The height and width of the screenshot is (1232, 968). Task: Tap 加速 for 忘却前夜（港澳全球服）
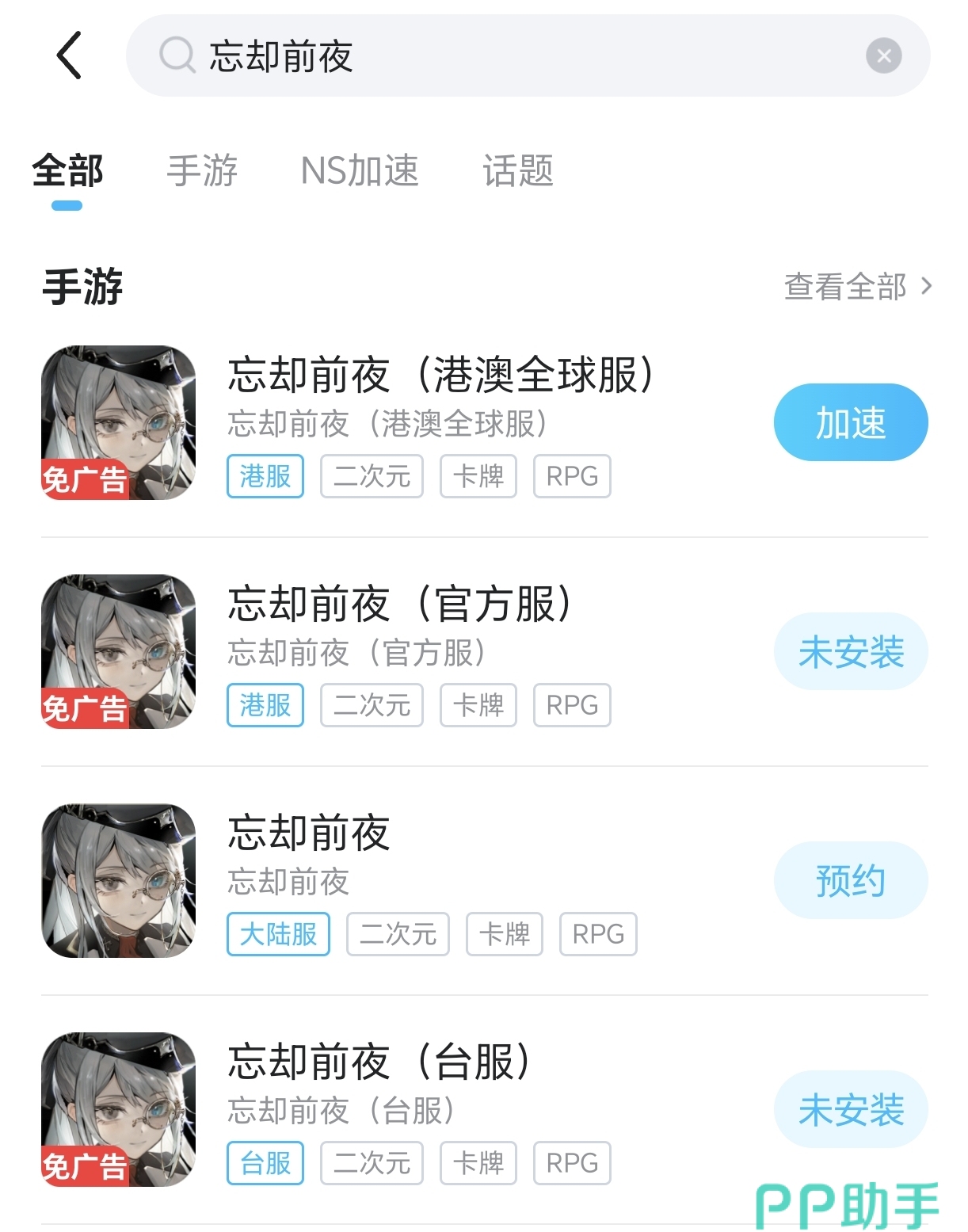[850, 422]
